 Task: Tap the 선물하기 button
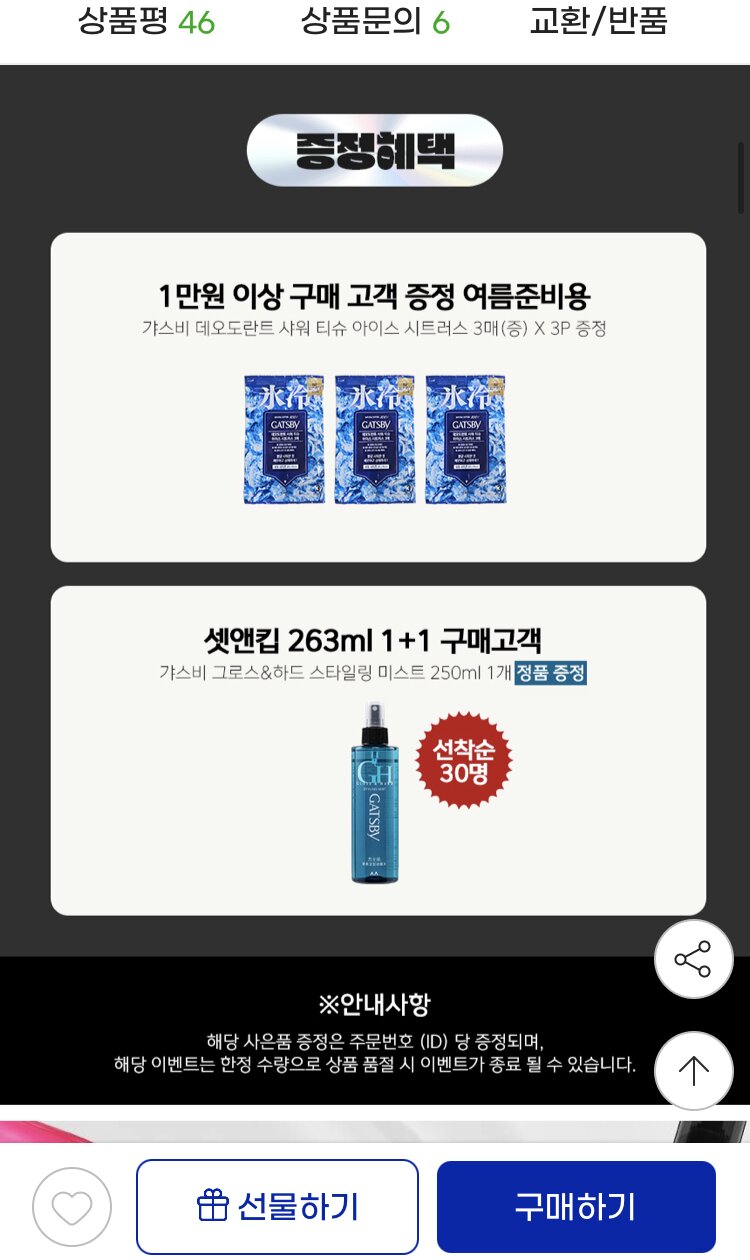click(x=277, y=1206)
